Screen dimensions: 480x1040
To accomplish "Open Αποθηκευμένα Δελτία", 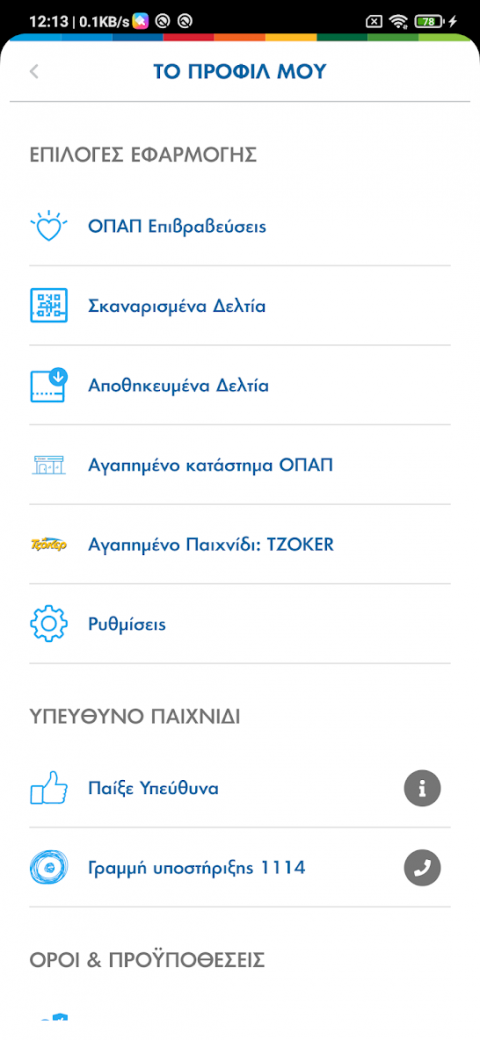I will tap(240, 385).
